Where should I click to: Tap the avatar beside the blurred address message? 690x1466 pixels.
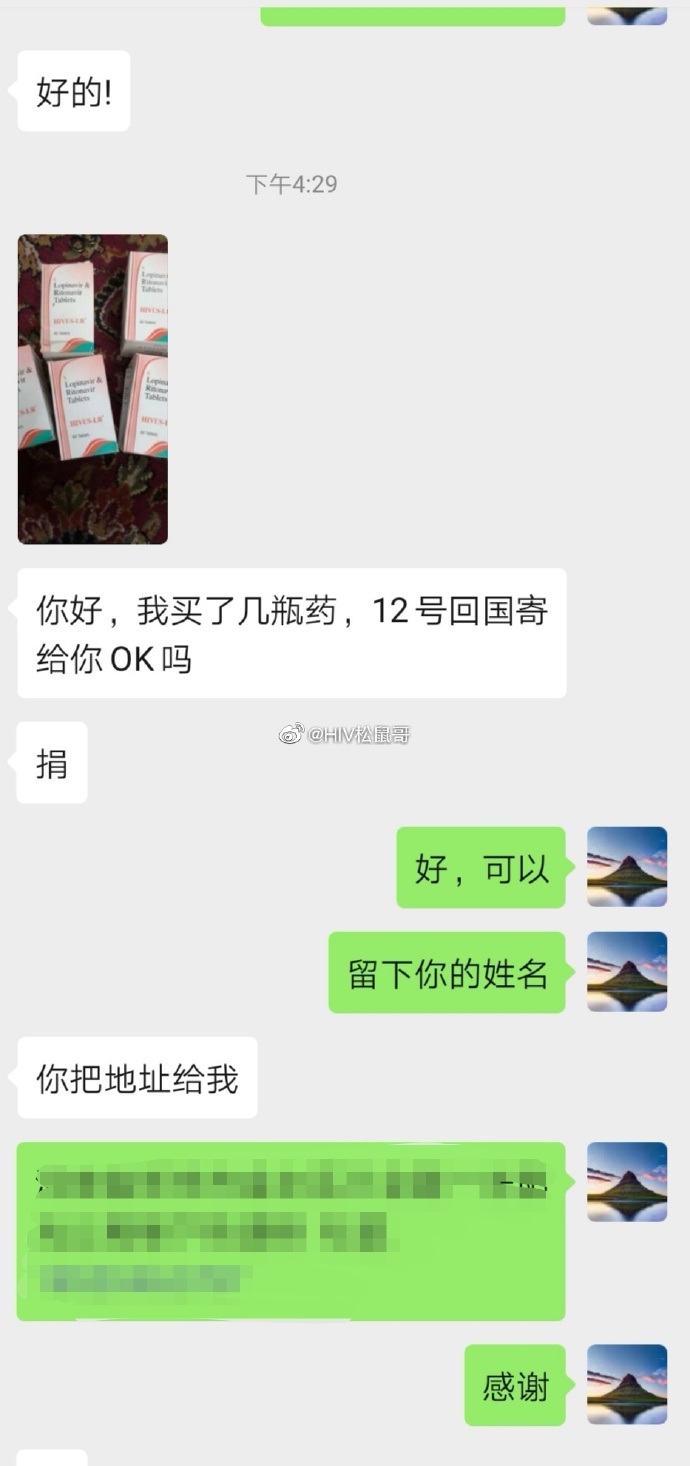(626, 1182)
